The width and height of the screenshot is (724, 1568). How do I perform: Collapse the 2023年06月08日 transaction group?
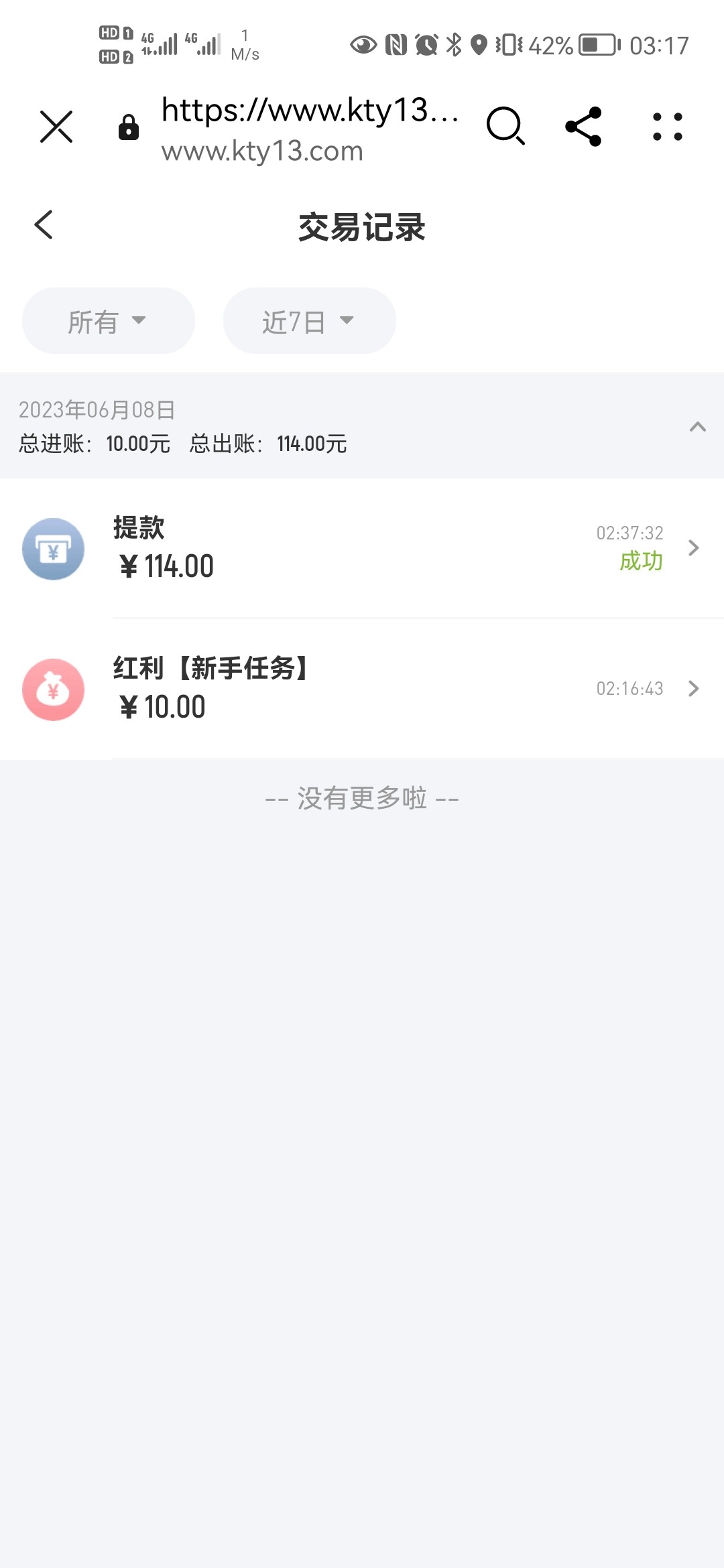coord(696,427)
